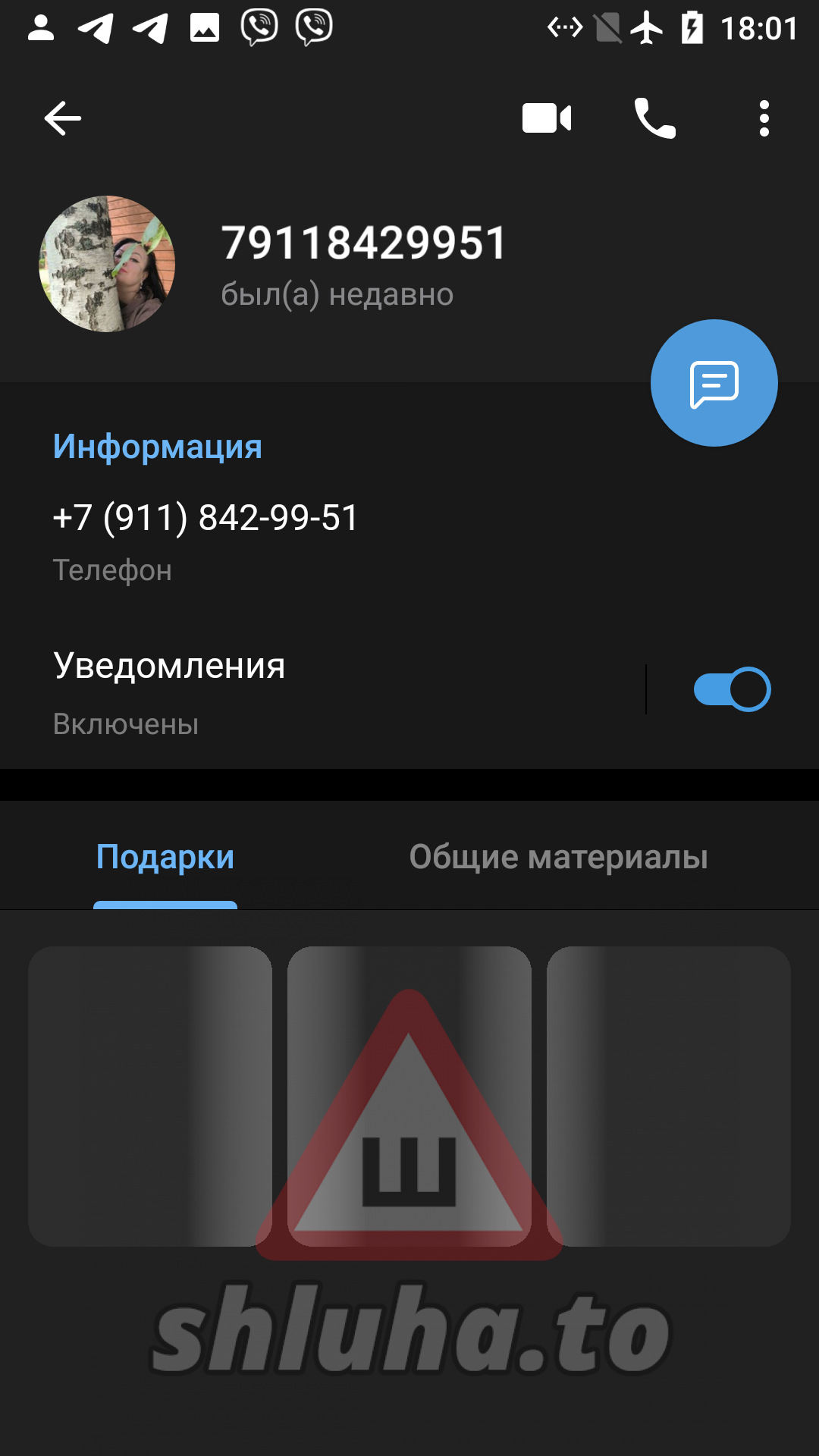Open the Уведомления settings row
The height and width of the screenshot is (1456, 819).
[x=303, y=690]
